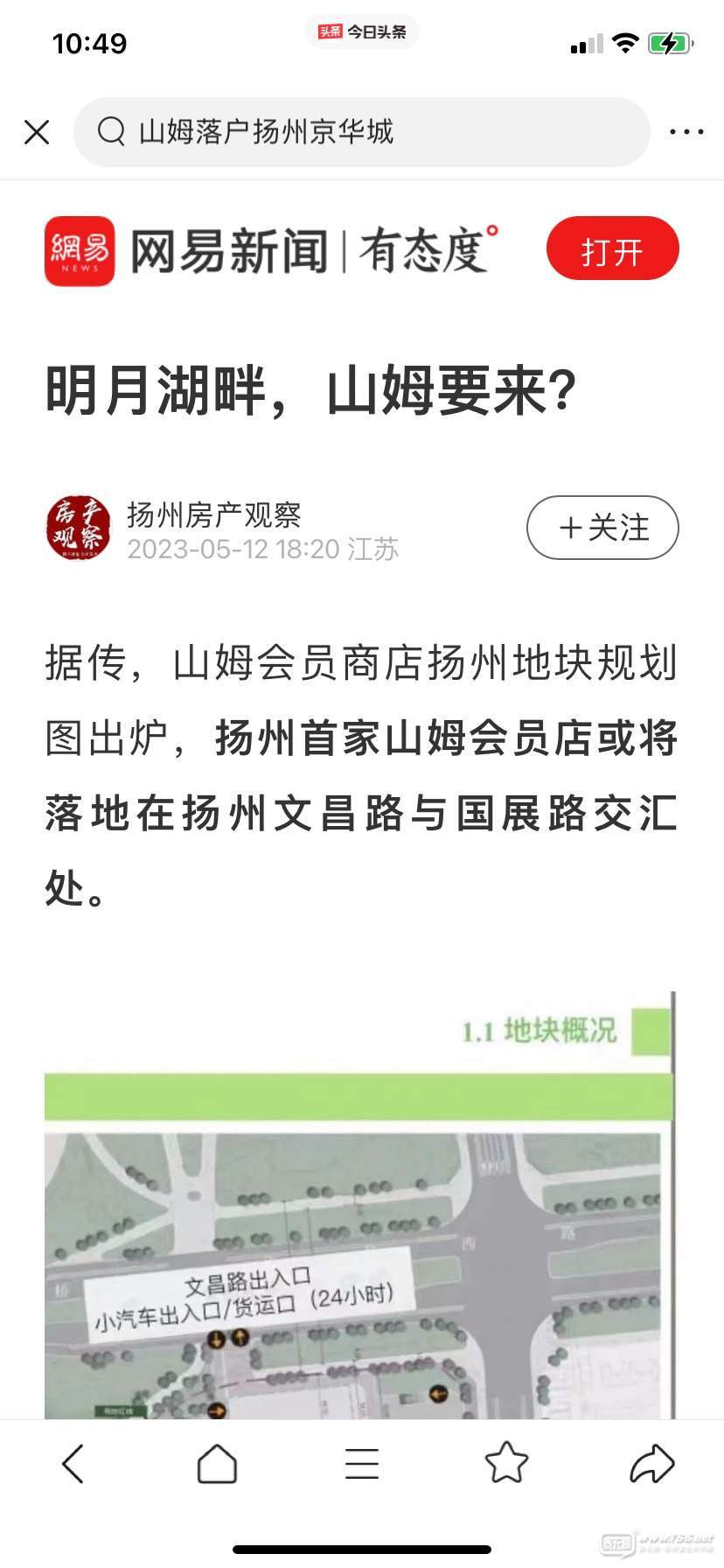
Task: Open the 扬州房产观察 author avatar
Action: click(79, 528)
